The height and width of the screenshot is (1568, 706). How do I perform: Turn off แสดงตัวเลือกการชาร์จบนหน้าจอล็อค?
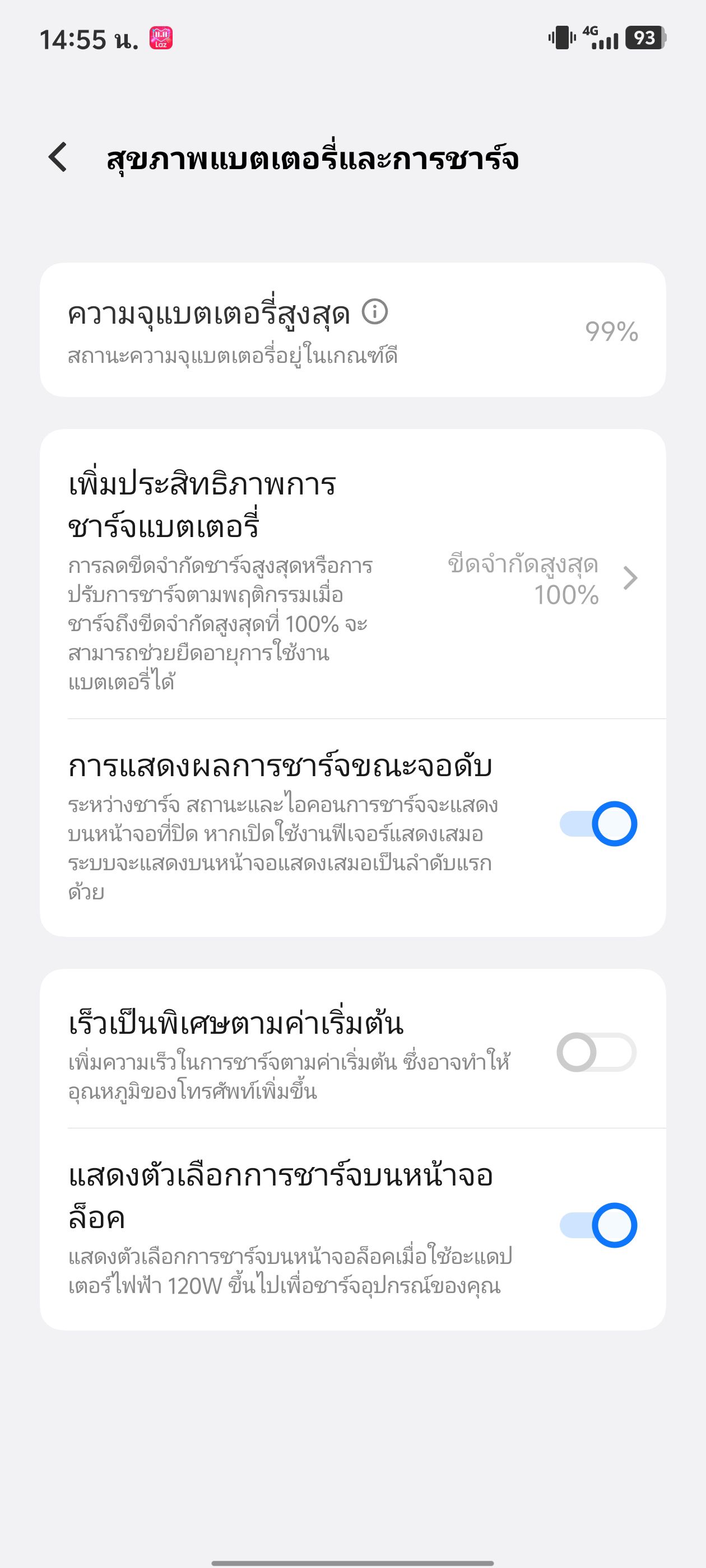[597, 1225]
